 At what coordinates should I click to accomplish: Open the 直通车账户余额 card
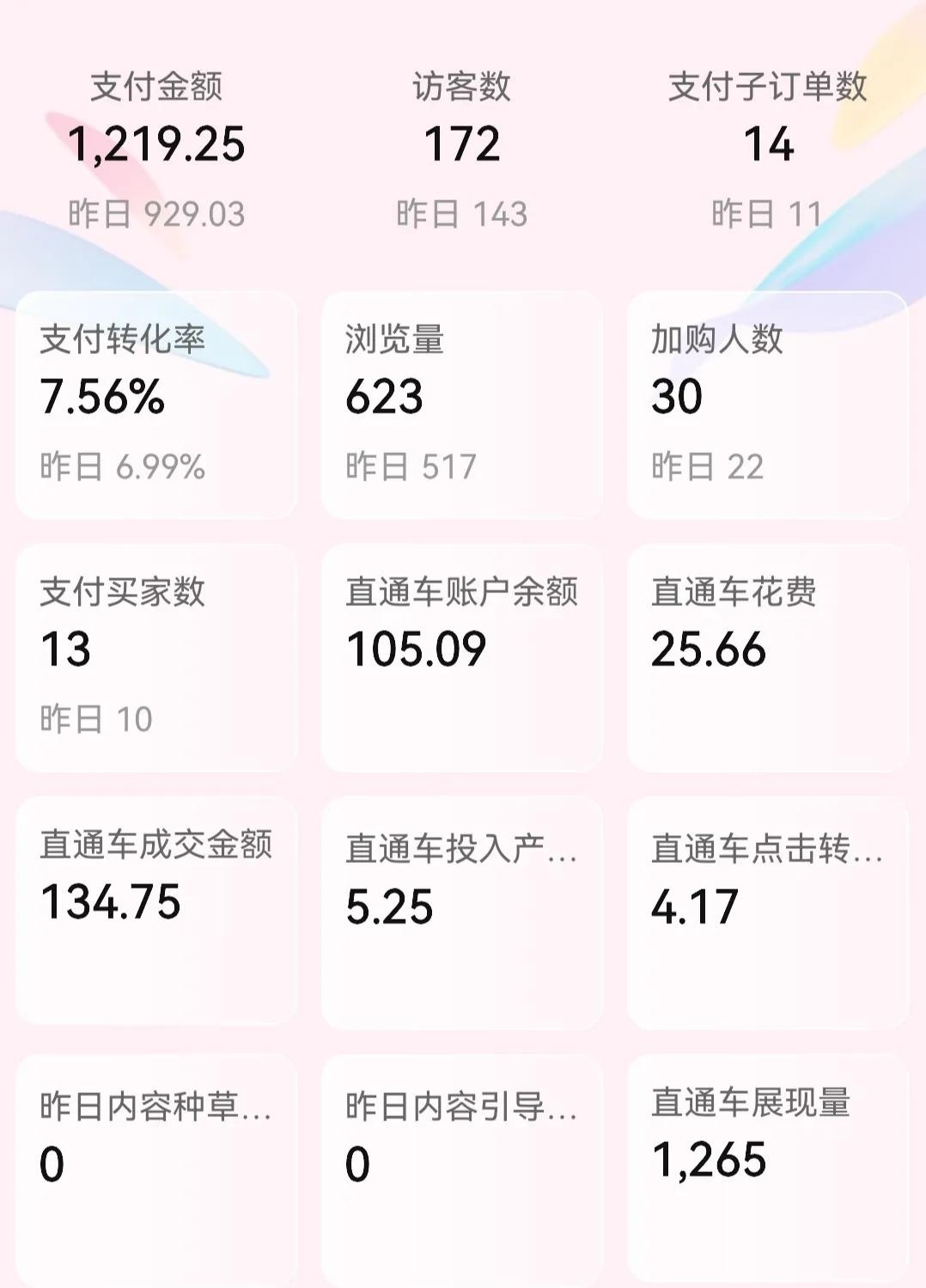pos(462,656)
